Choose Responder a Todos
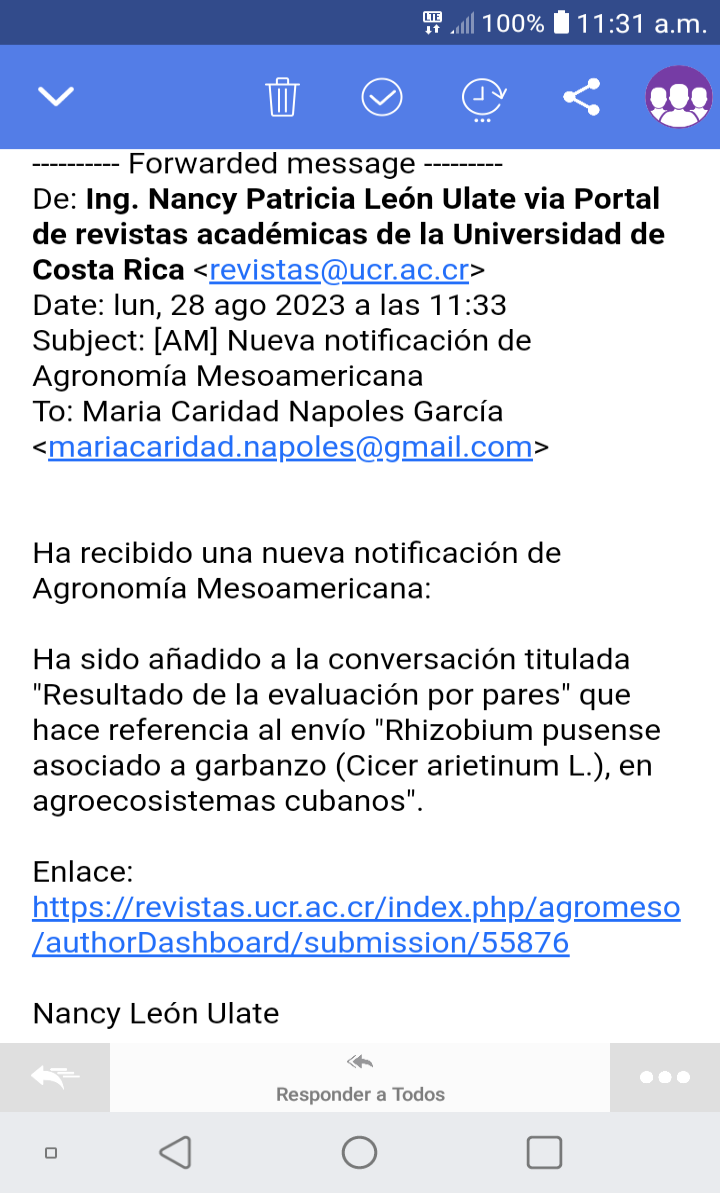This screenshot has width=720, height=1193. 360,1077
